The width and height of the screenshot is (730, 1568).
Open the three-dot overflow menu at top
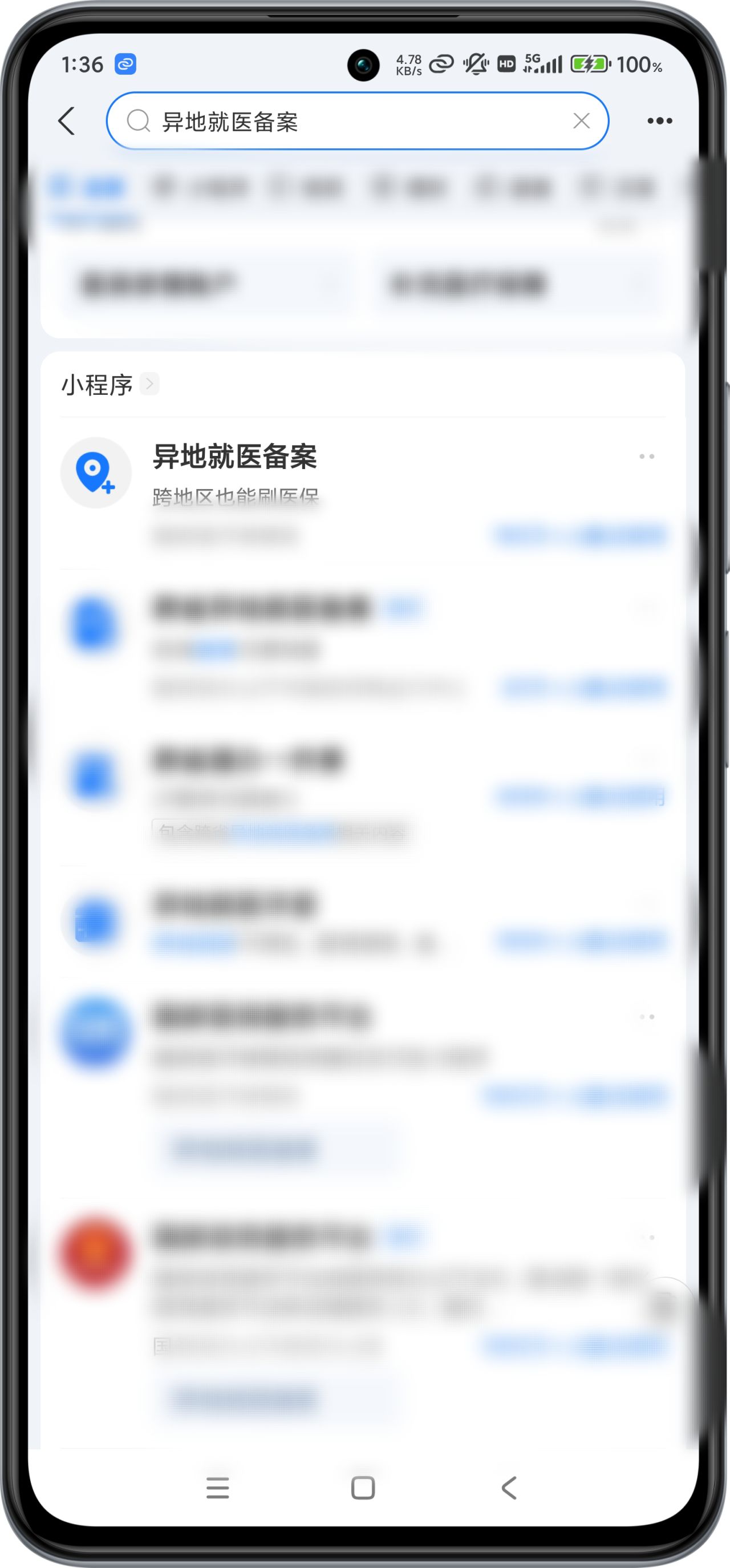click(659, 121)
